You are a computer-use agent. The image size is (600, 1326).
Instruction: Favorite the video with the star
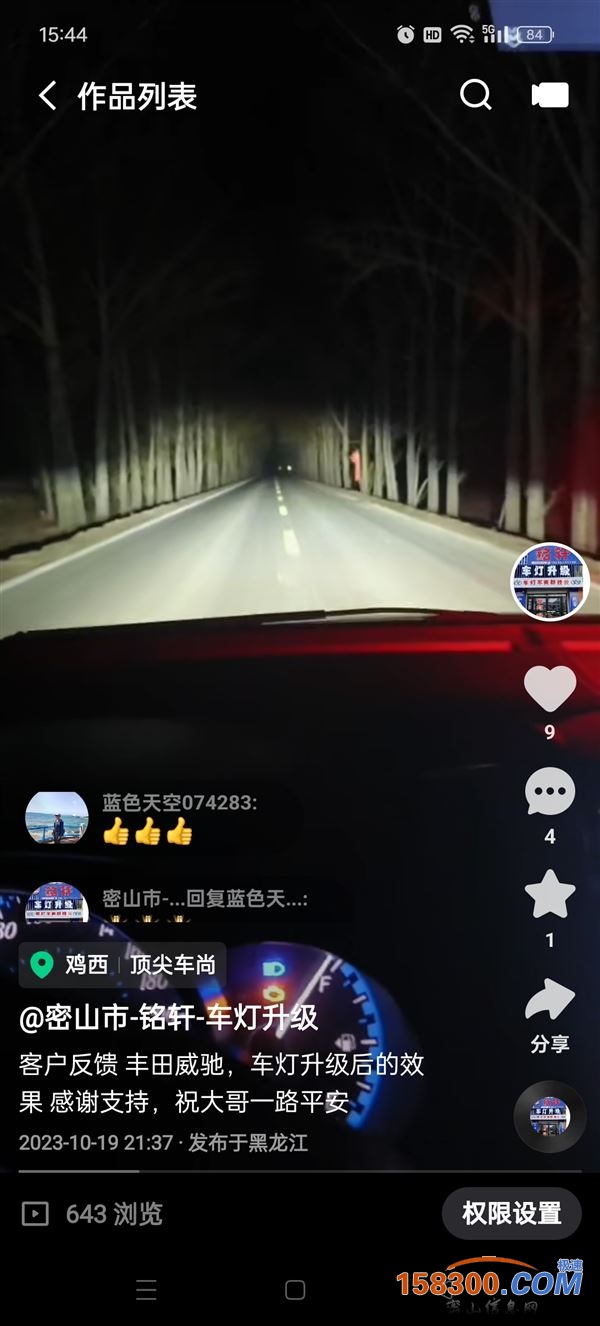tap(550, 894)
